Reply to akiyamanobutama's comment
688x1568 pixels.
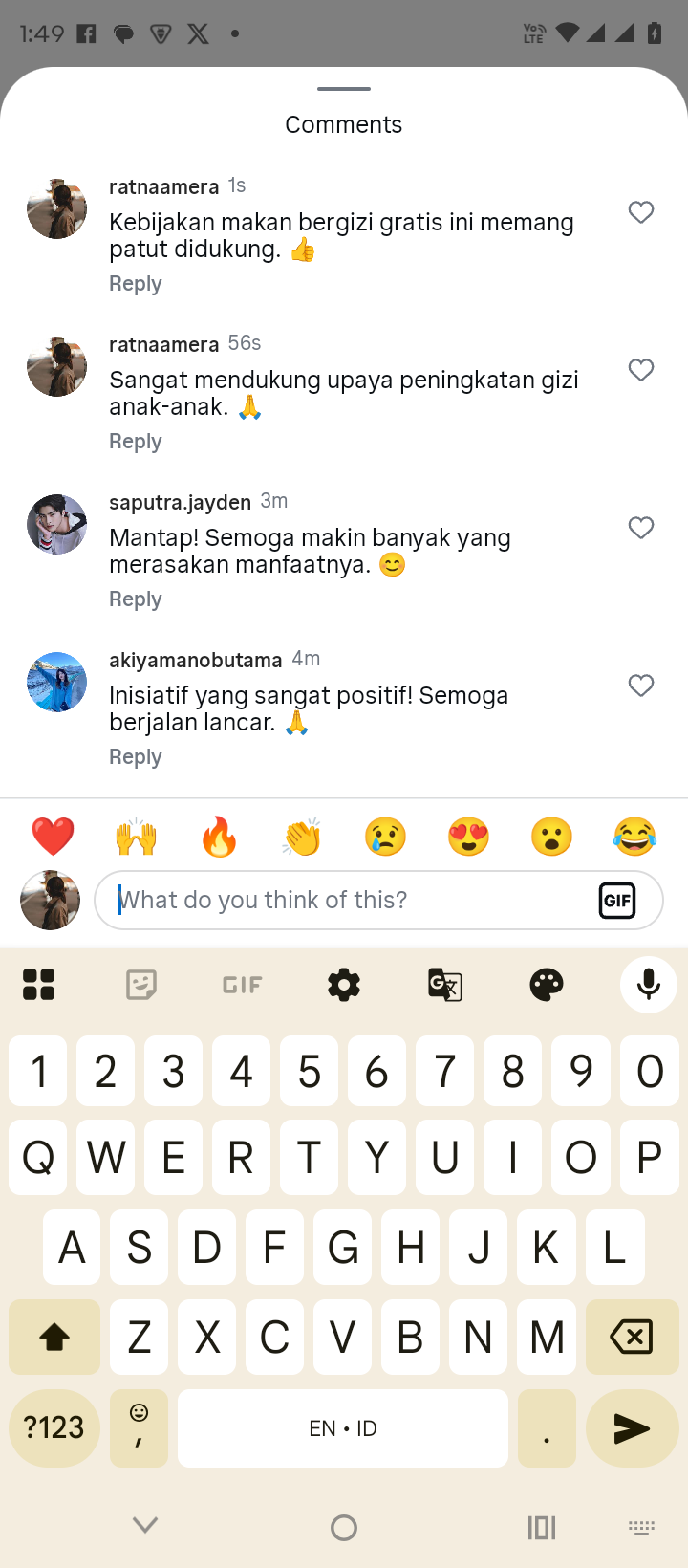pos(135,757)
